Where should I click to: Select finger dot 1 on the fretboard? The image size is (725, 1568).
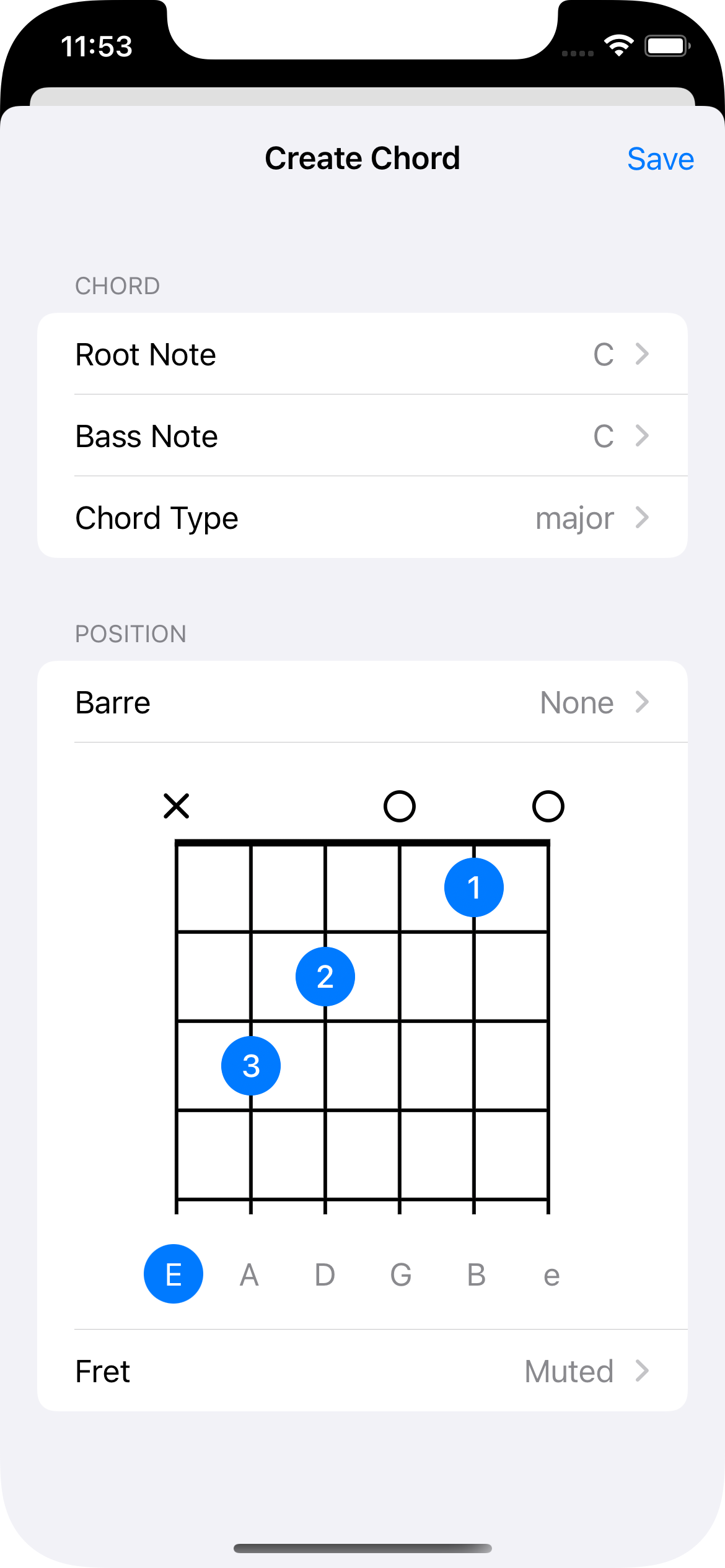474,887
